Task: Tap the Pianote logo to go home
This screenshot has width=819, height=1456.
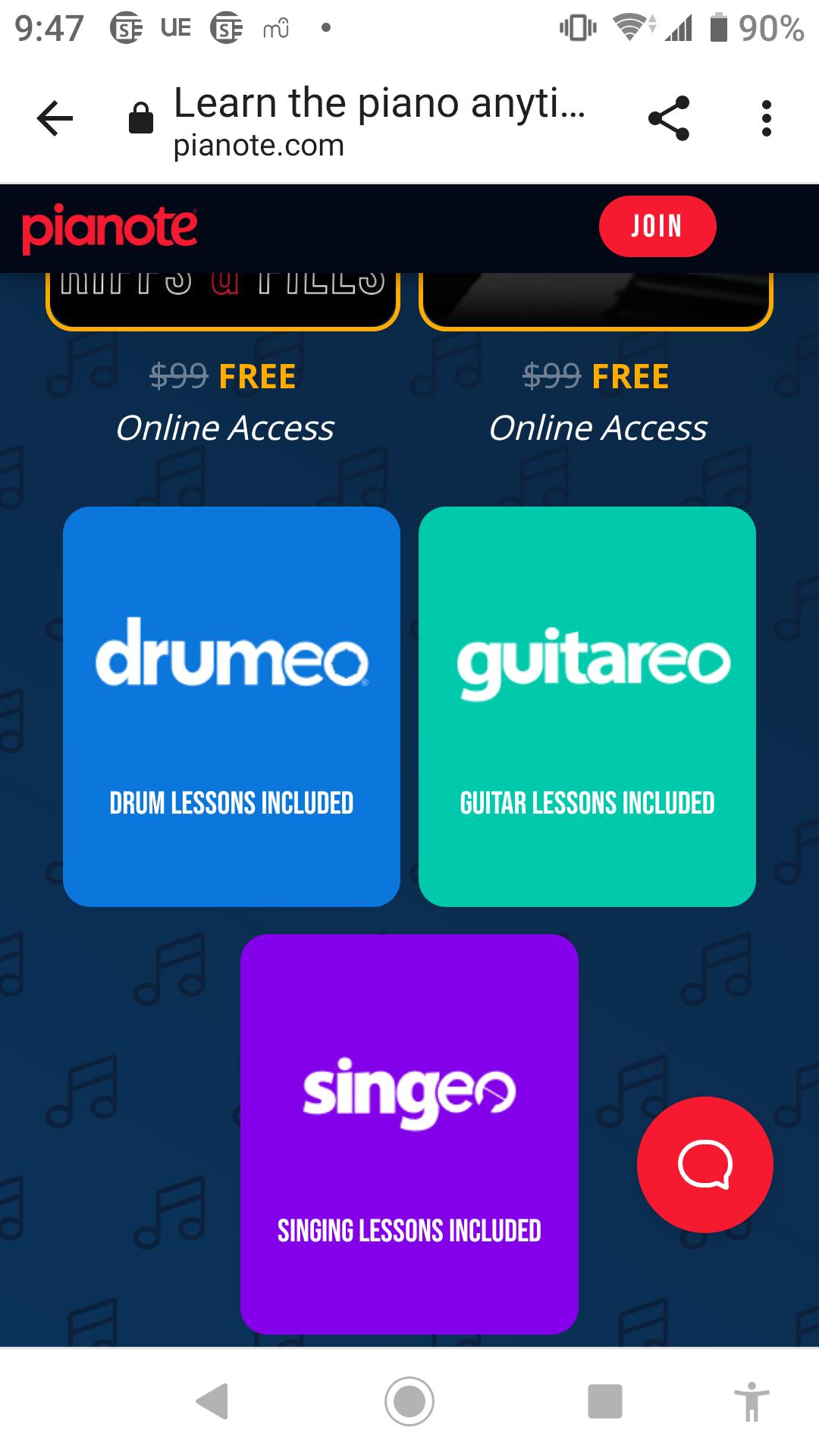Action: [x=110, y=227]
